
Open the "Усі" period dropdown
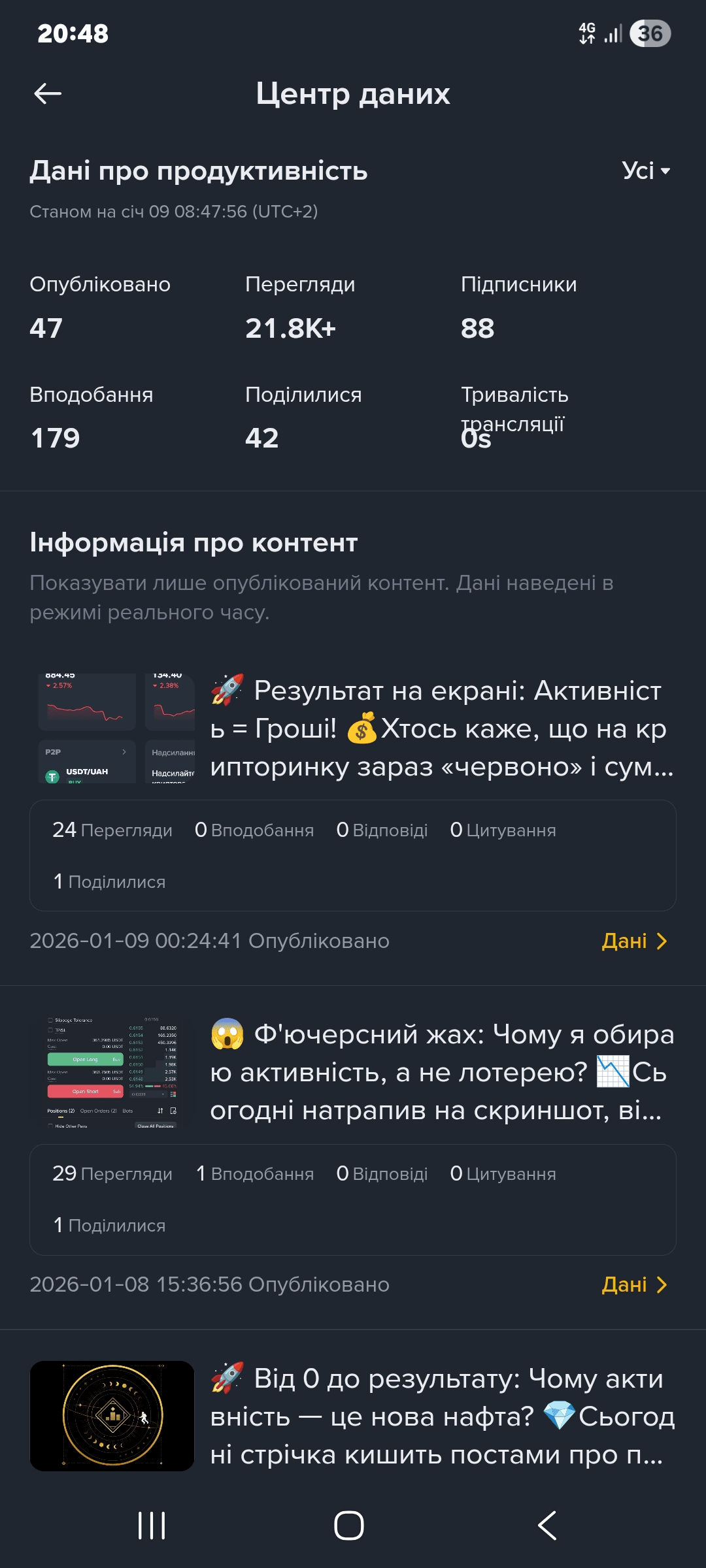pyautogui.click(x=645, y=171)
